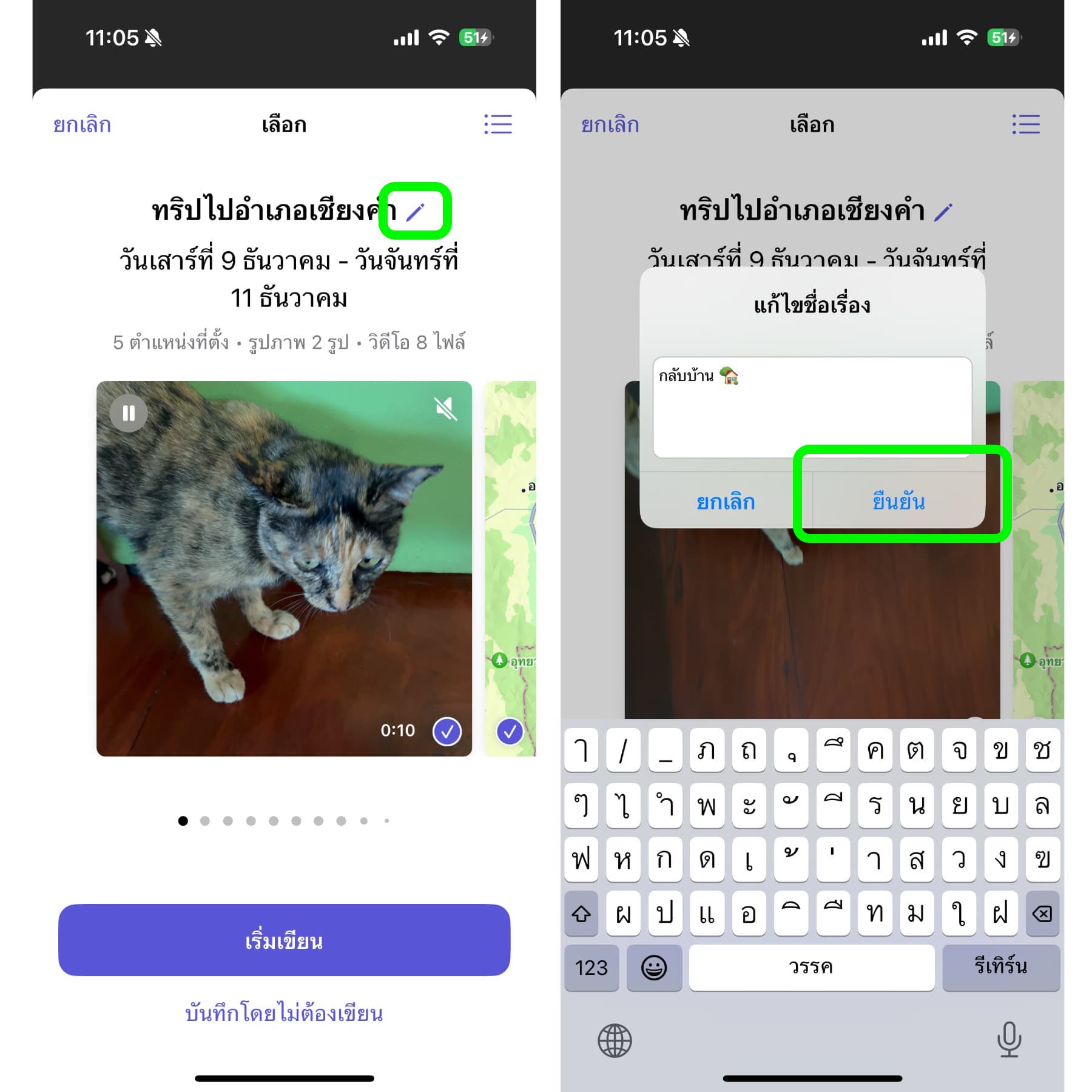
Task: Change keyboard language with globe icon
Action: click(x=615, y=1041)
